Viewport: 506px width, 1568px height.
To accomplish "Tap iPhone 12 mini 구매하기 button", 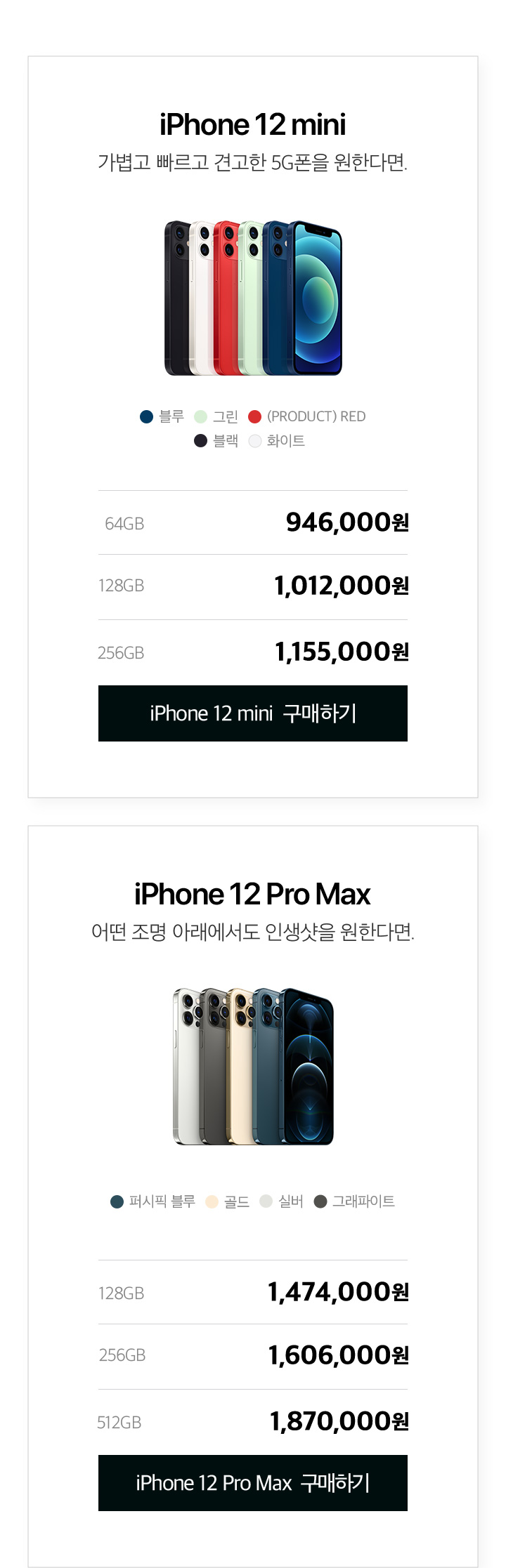I will (253, 713).
